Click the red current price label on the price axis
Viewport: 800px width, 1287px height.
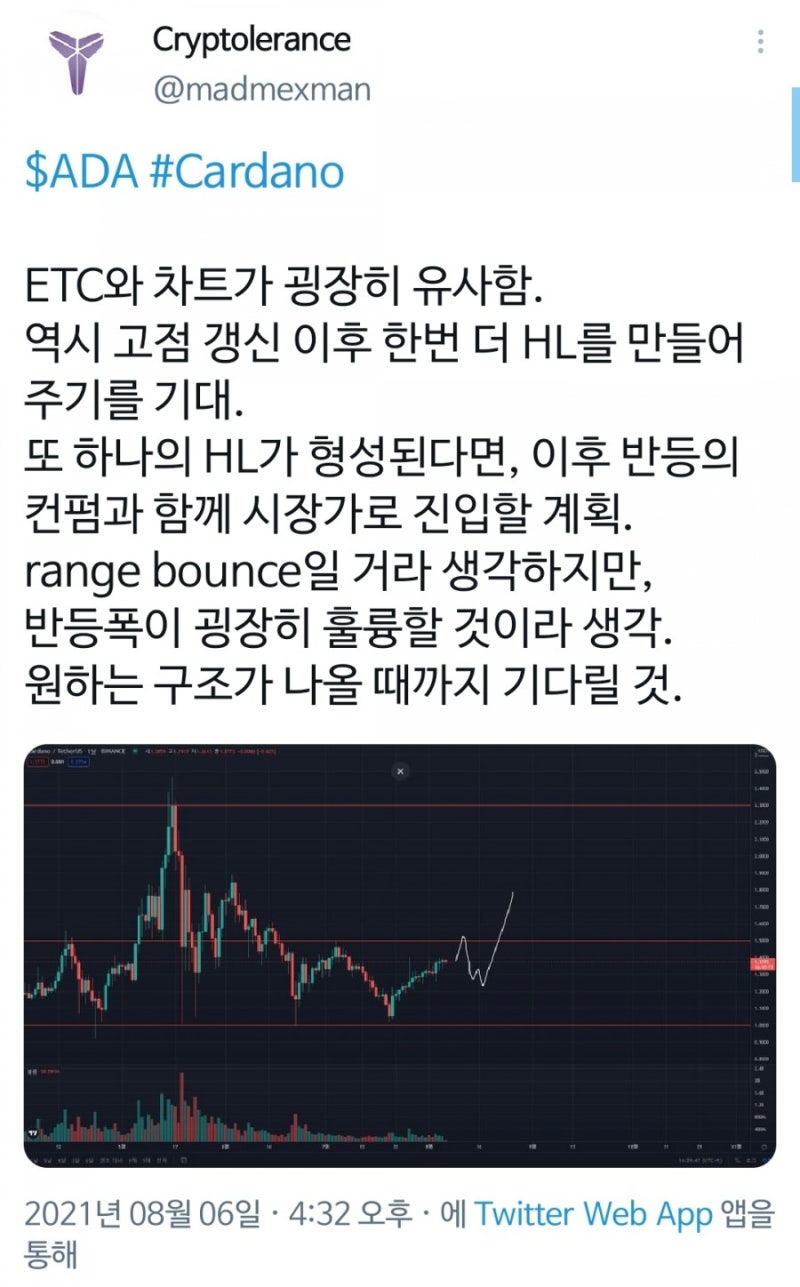(x=763, y=963)
